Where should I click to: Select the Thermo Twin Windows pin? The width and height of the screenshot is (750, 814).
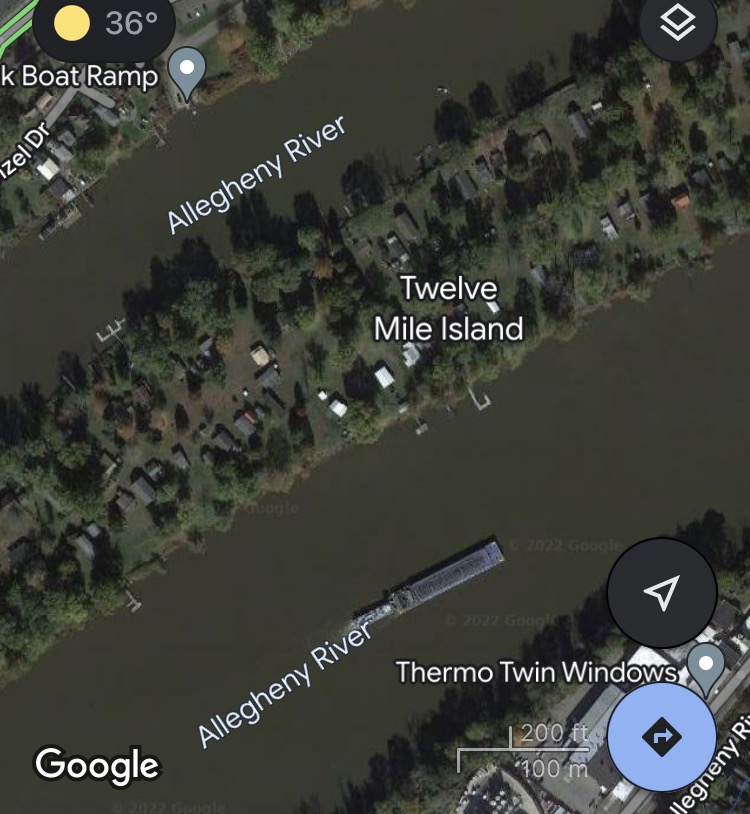pos(708,664)
